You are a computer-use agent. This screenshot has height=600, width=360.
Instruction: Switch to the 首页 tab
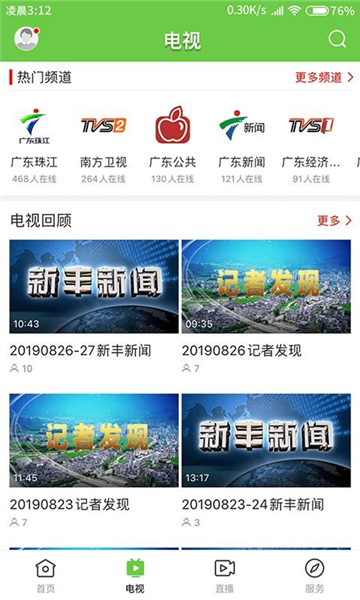click(46, 576)
